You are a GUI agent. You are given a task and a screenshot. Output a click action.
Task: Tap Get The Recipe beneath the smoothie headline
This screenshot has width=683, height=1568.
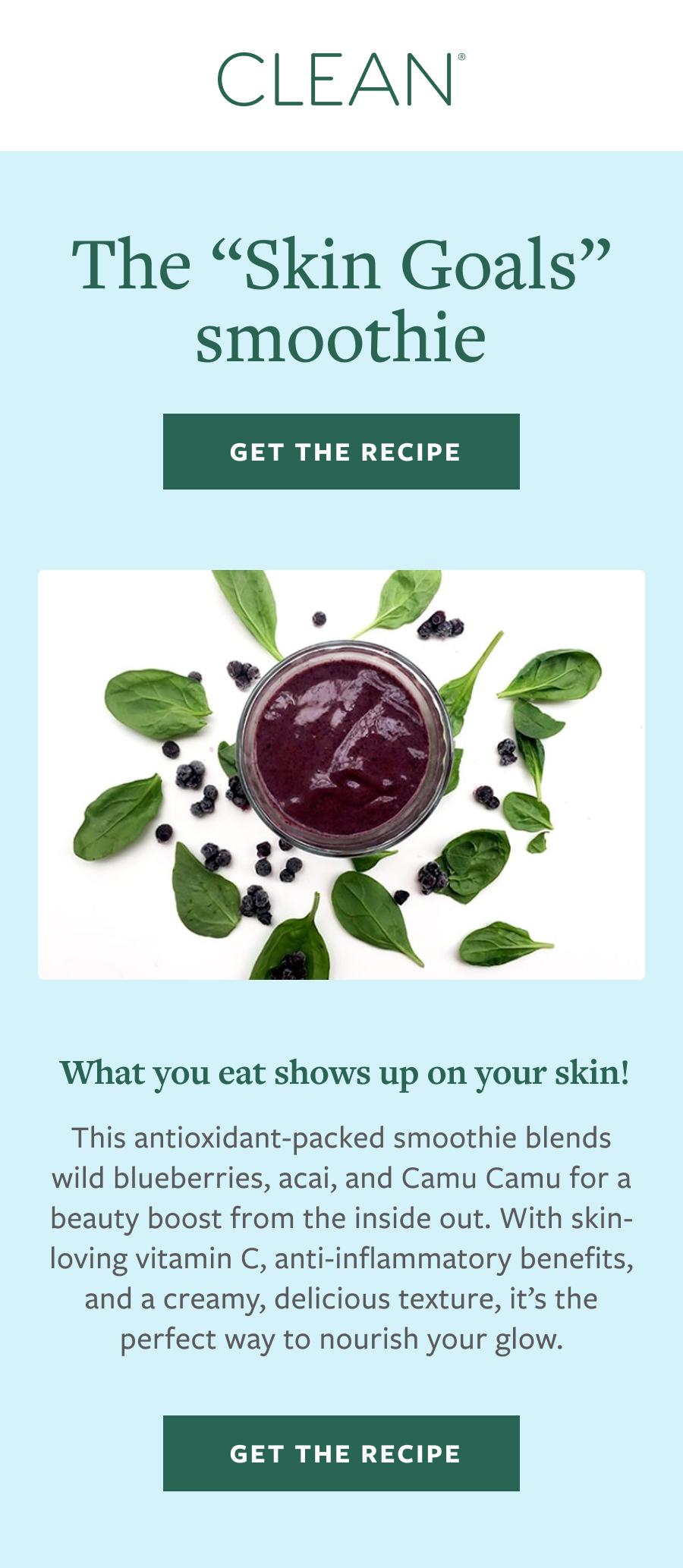pos(341,452)
